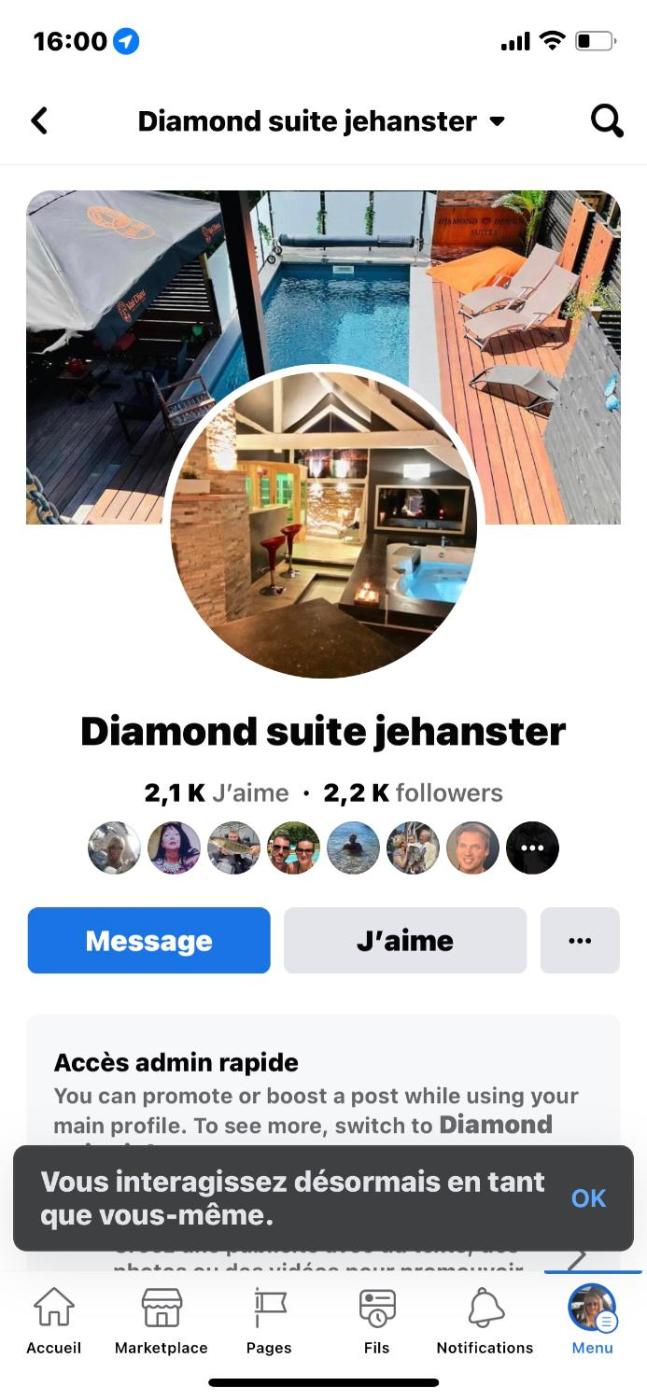Like the page with J'aime button
The height and width of the screenshot is (1400, 647).
pyautogui.click(x=405, y=940)
